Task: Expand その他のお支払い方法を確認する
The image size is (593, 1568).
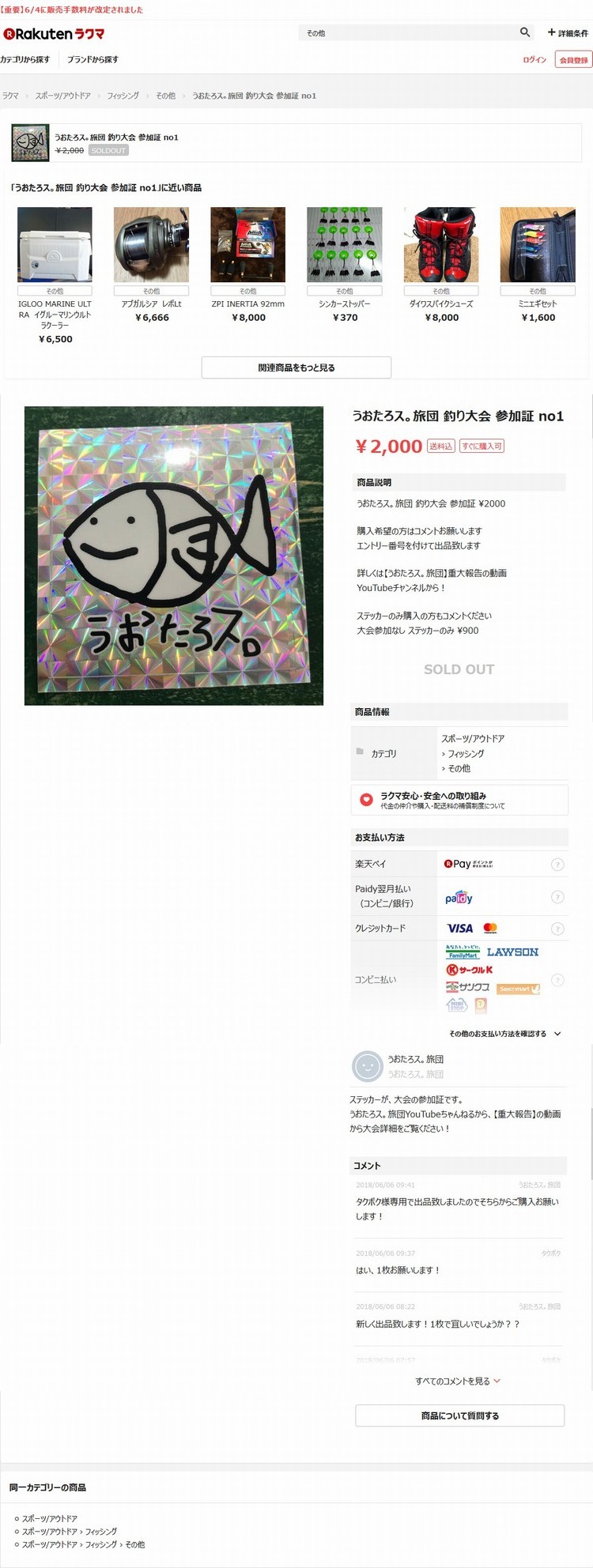Action: click(x=504, y=1033)
